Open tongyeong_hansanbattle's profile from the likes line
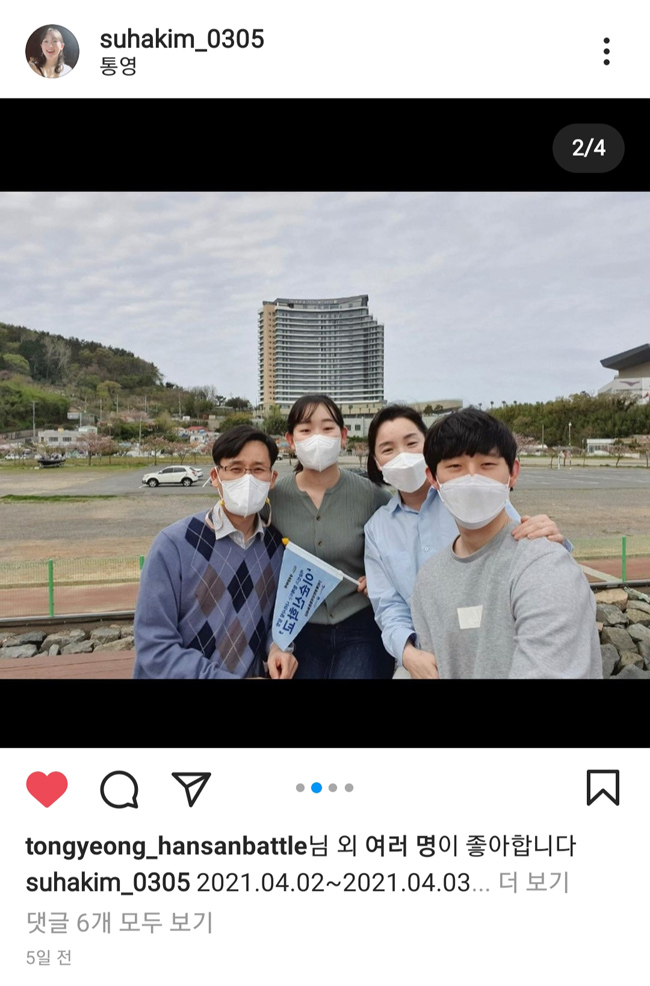Screen dimensions: 650x986 pos(166,846)
